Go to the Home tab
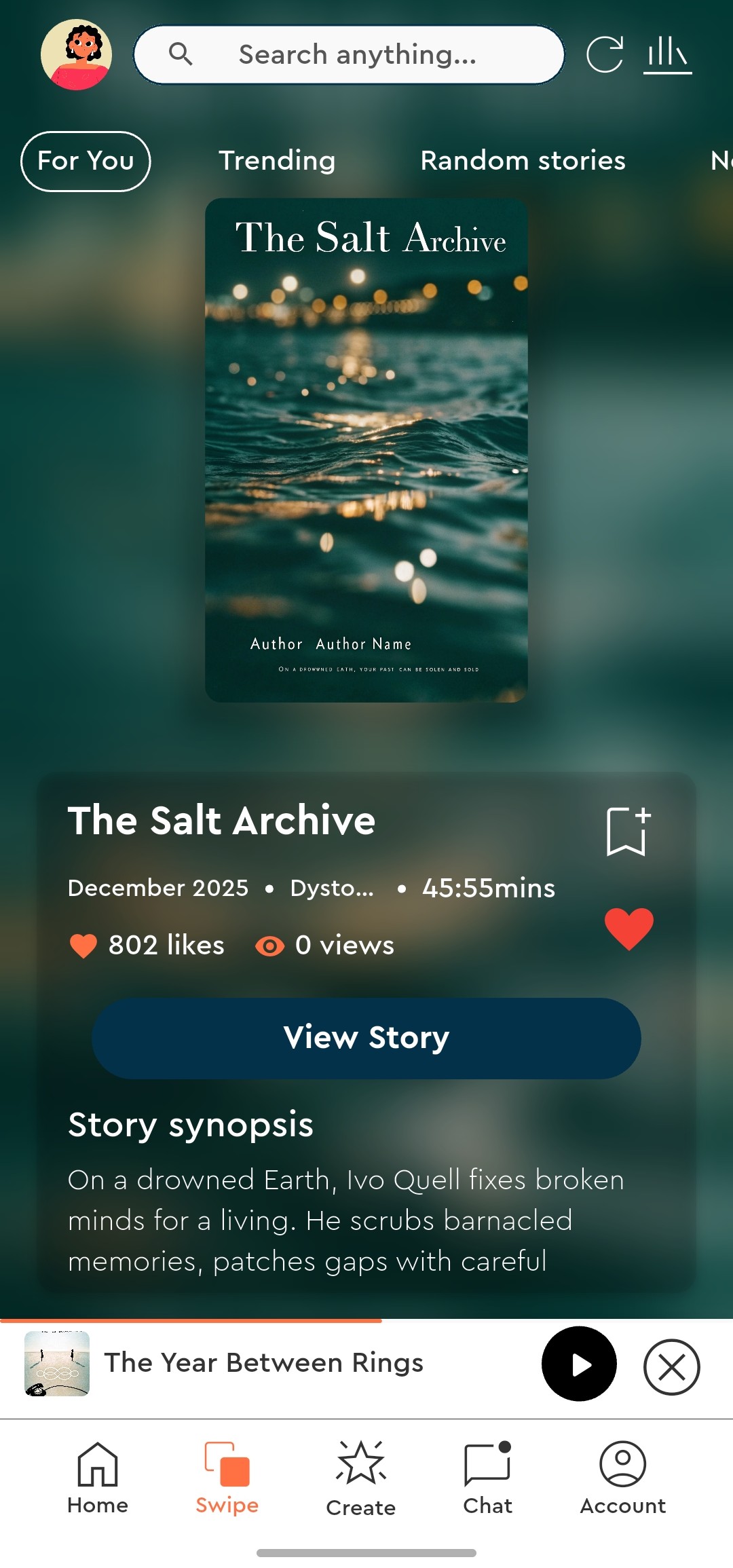Image resolution: width=733 pixels, height=1568 pixels. pos(98,1478)
